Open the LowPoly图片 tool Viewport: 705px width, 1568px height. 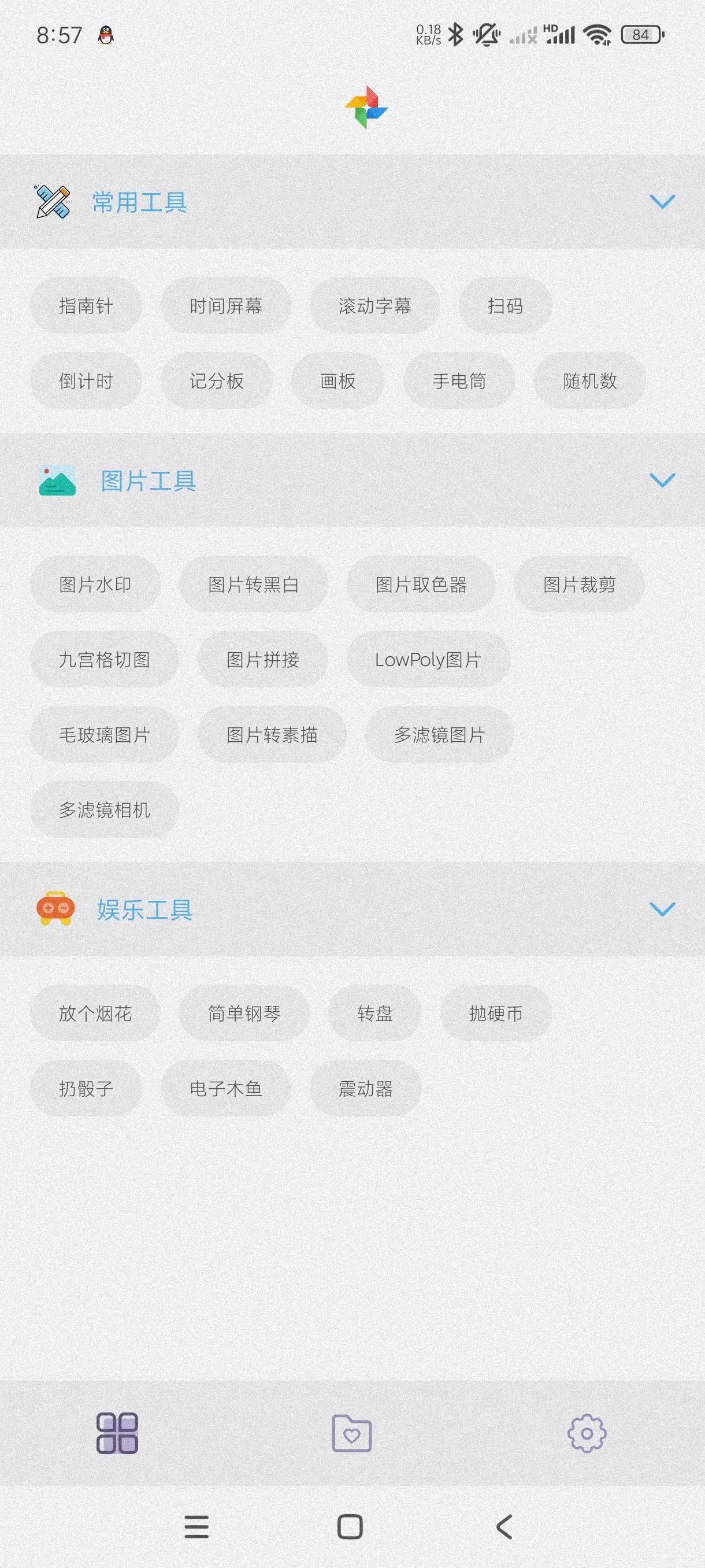pos(428,659)
